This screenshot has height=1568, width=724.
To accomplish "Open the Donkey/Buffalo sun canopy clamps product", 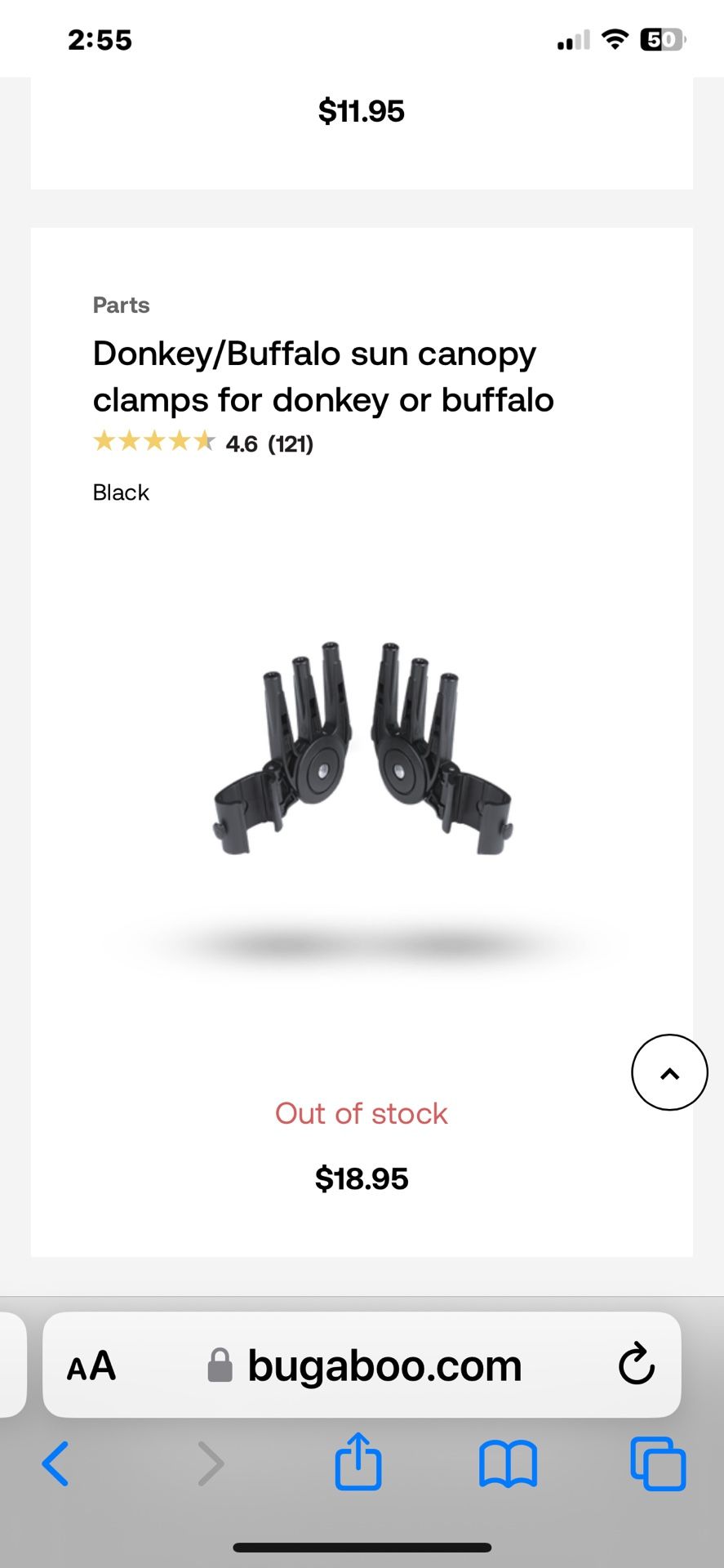I will click(323, 376).
